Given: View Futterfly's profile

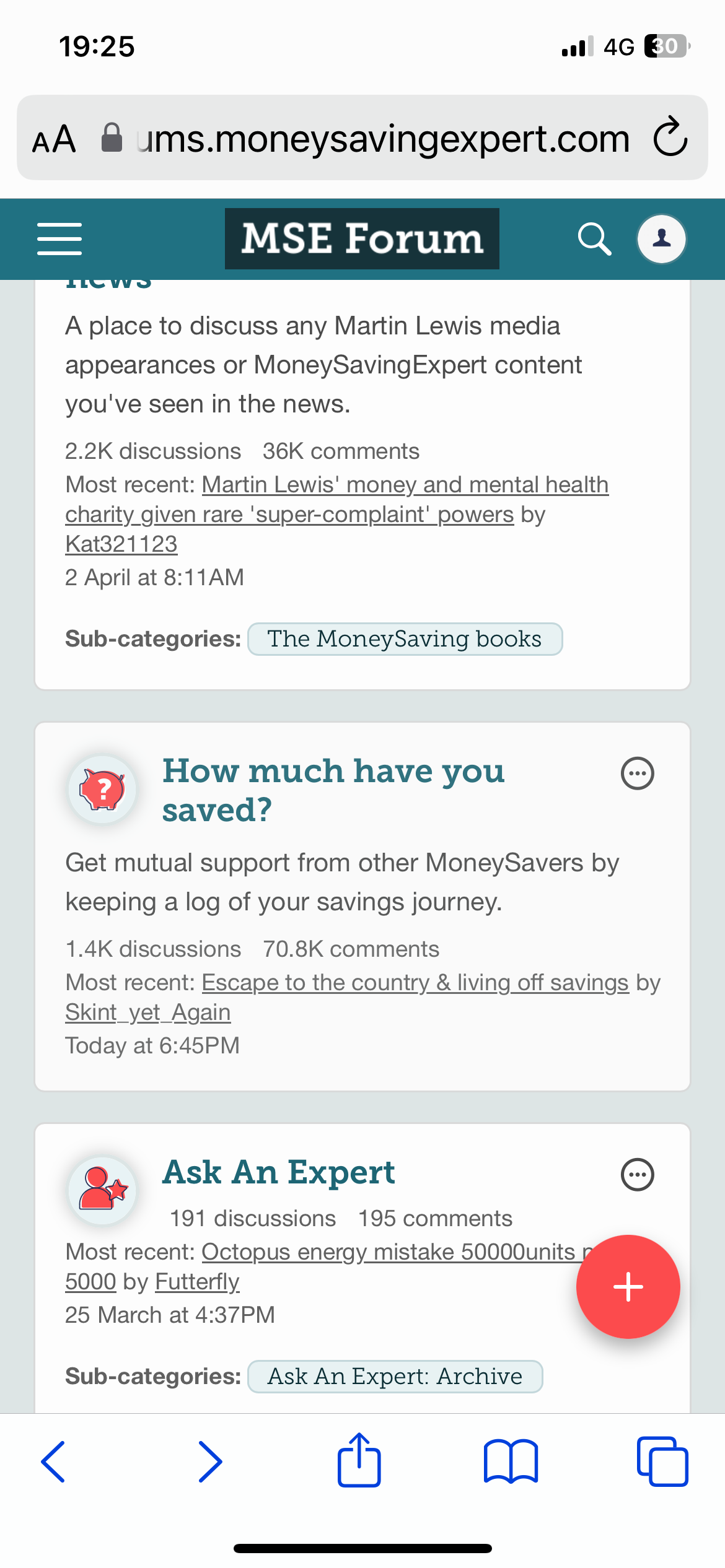Looking at the screenshot, I should pyautogui.click(x=197, y=1281).
